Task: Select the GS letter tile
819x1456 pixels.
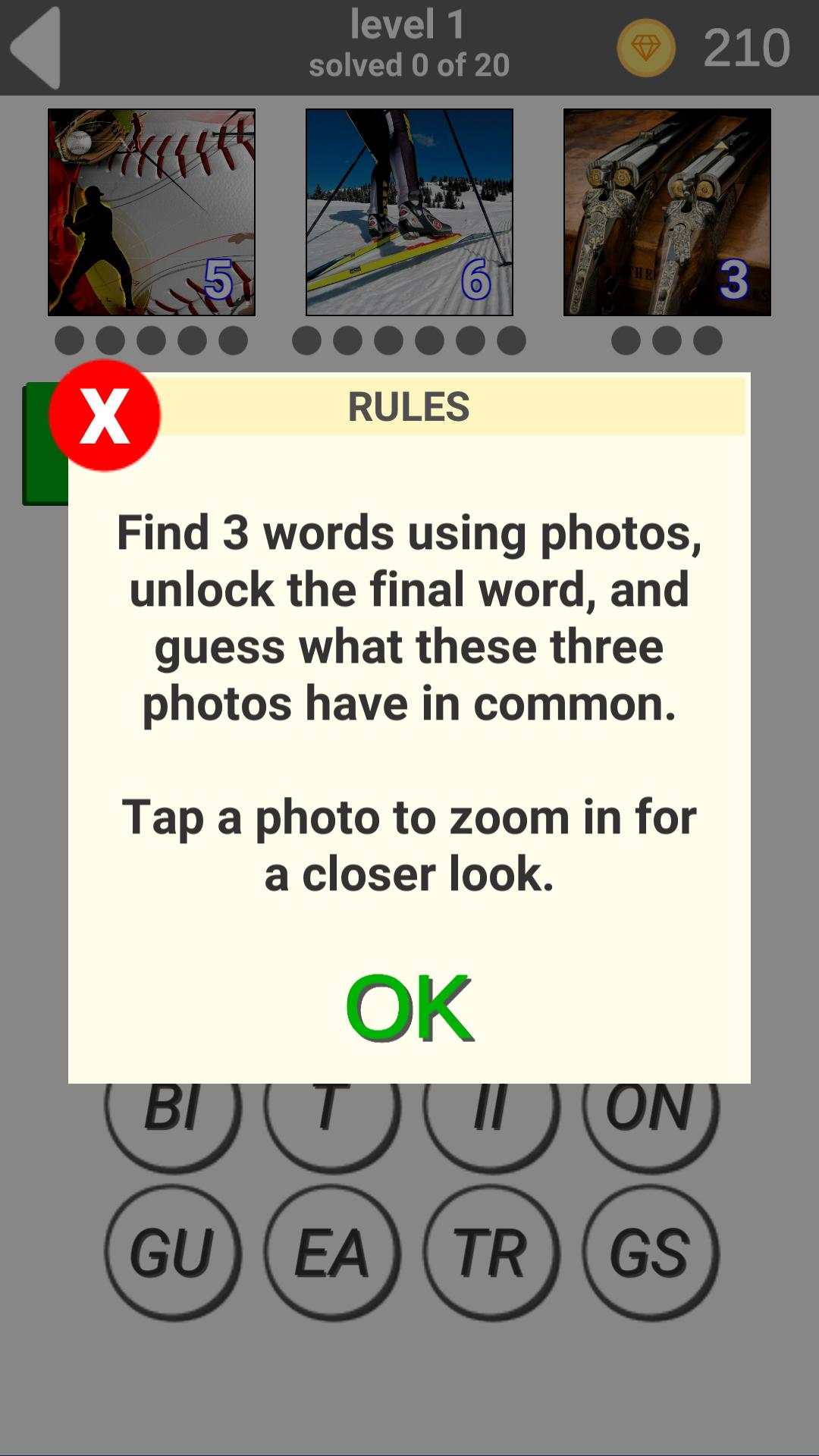Action: [x=651, y=1253]
